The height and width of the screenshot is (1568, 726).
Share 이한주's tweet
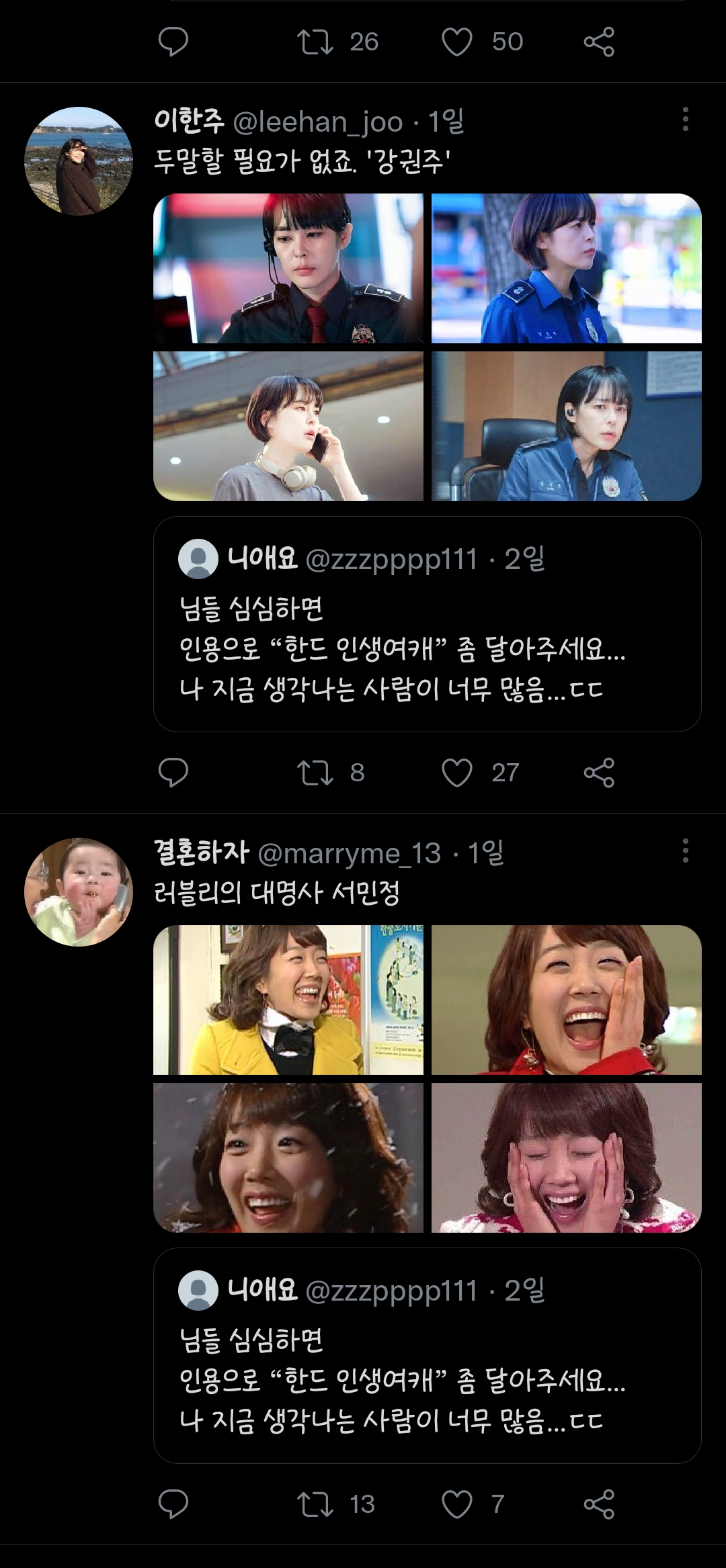pyautogui.click(x=599, y=773)
